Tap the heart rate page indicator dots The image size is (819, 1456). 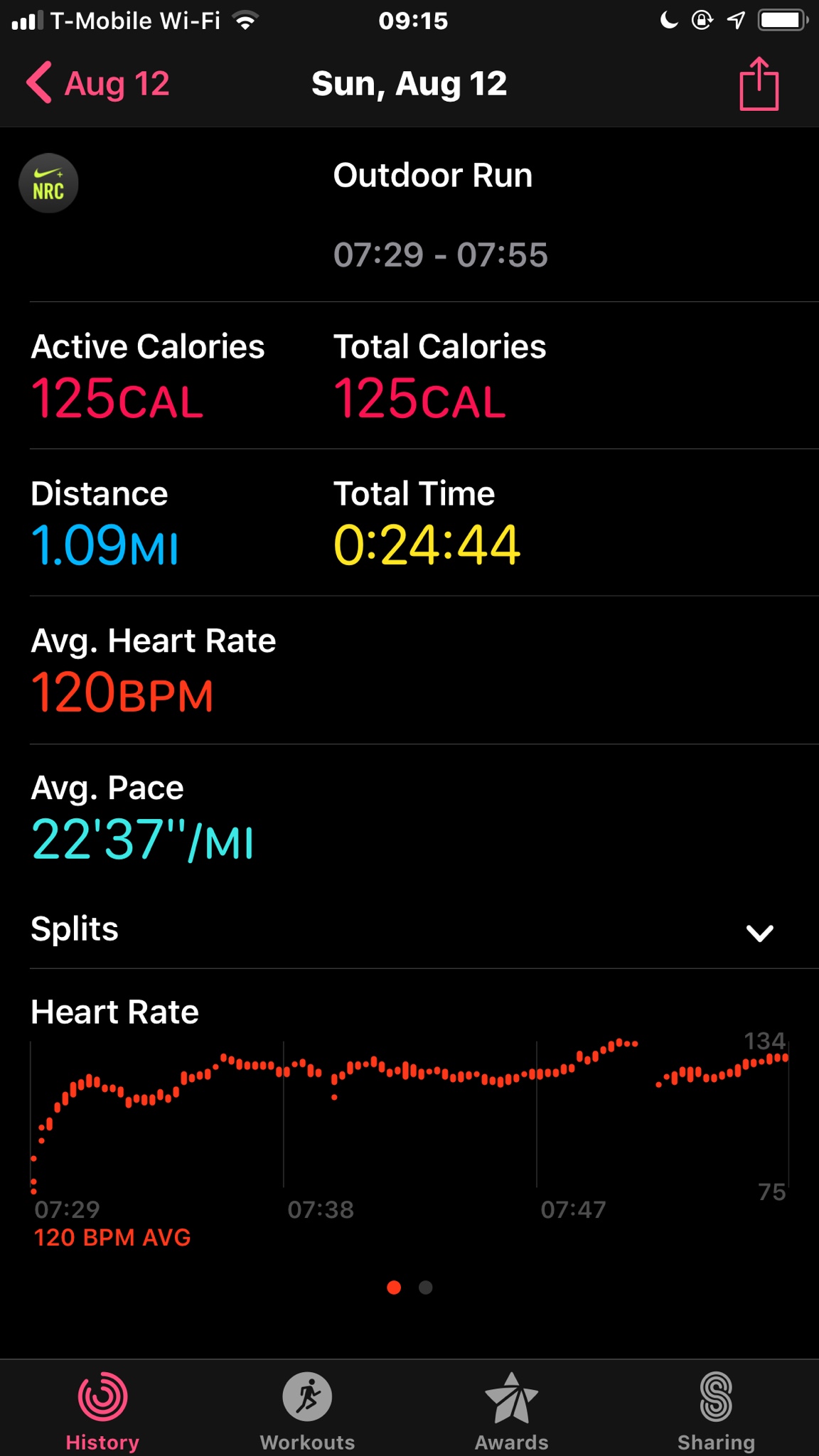[409, 1288]
